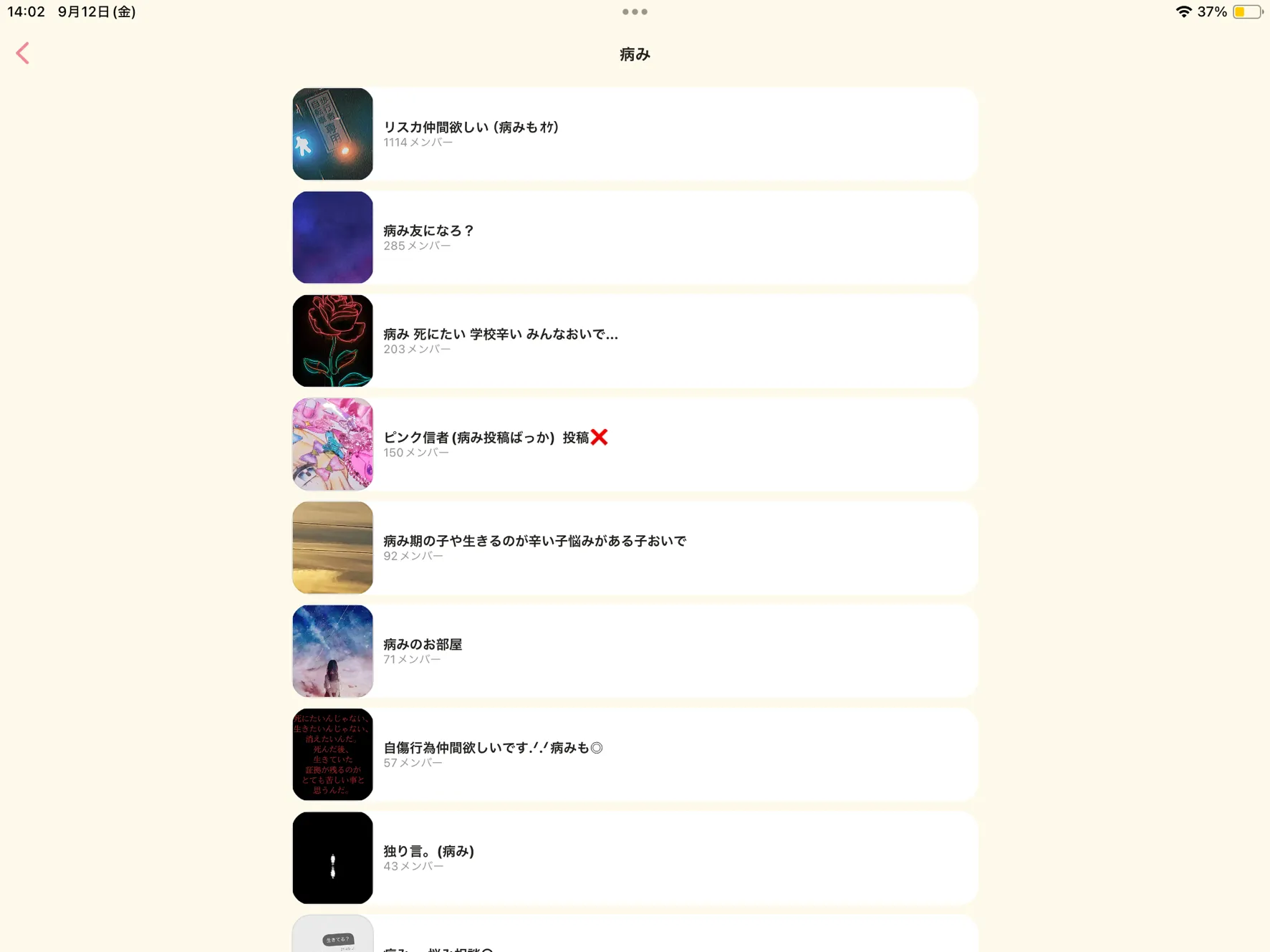Open the 57-member group with red text icon
Image resolution: width=1270 pixels, height=952 pixels.
click(634, 754)
